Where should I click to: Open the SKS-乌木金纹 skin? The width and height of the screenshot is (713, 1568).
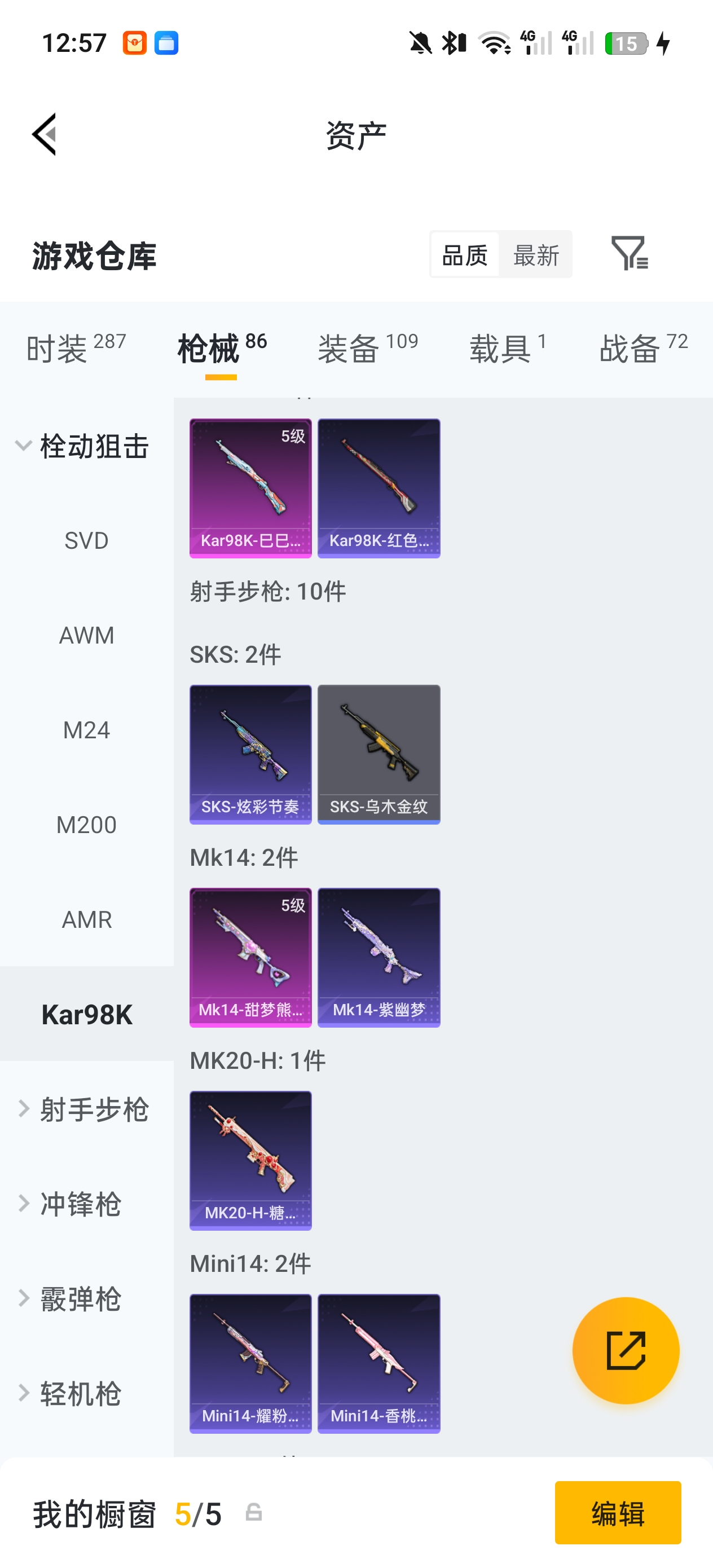378,754
